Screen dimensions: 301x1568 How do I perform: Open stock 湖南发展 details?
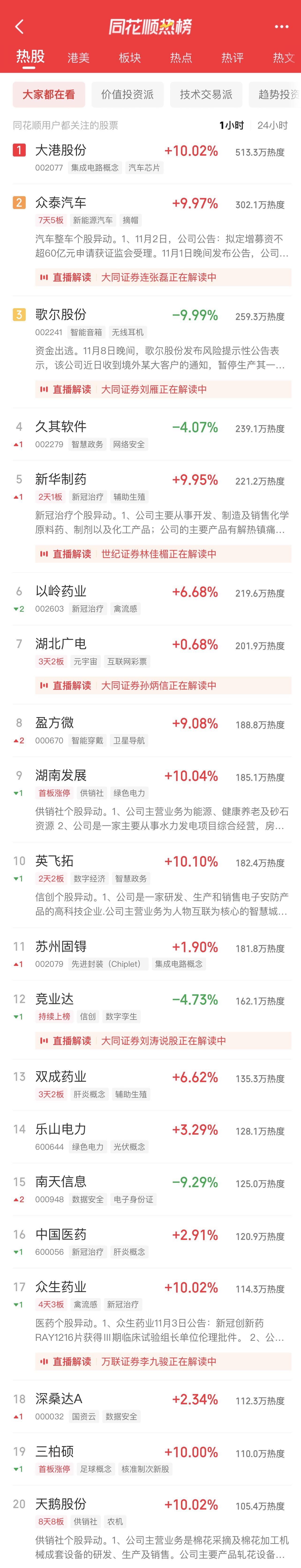(61, 775)
